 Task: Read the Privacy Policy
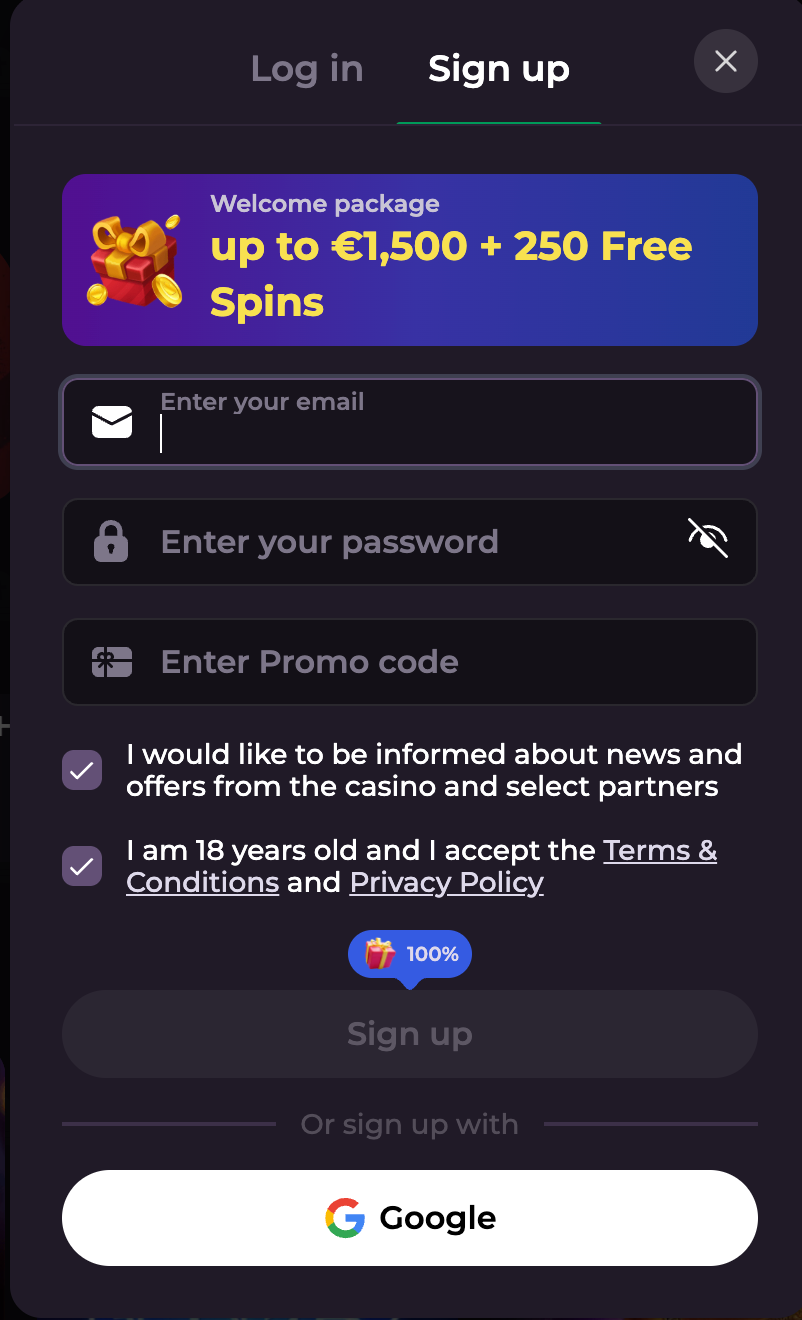[x=446, y=883]
